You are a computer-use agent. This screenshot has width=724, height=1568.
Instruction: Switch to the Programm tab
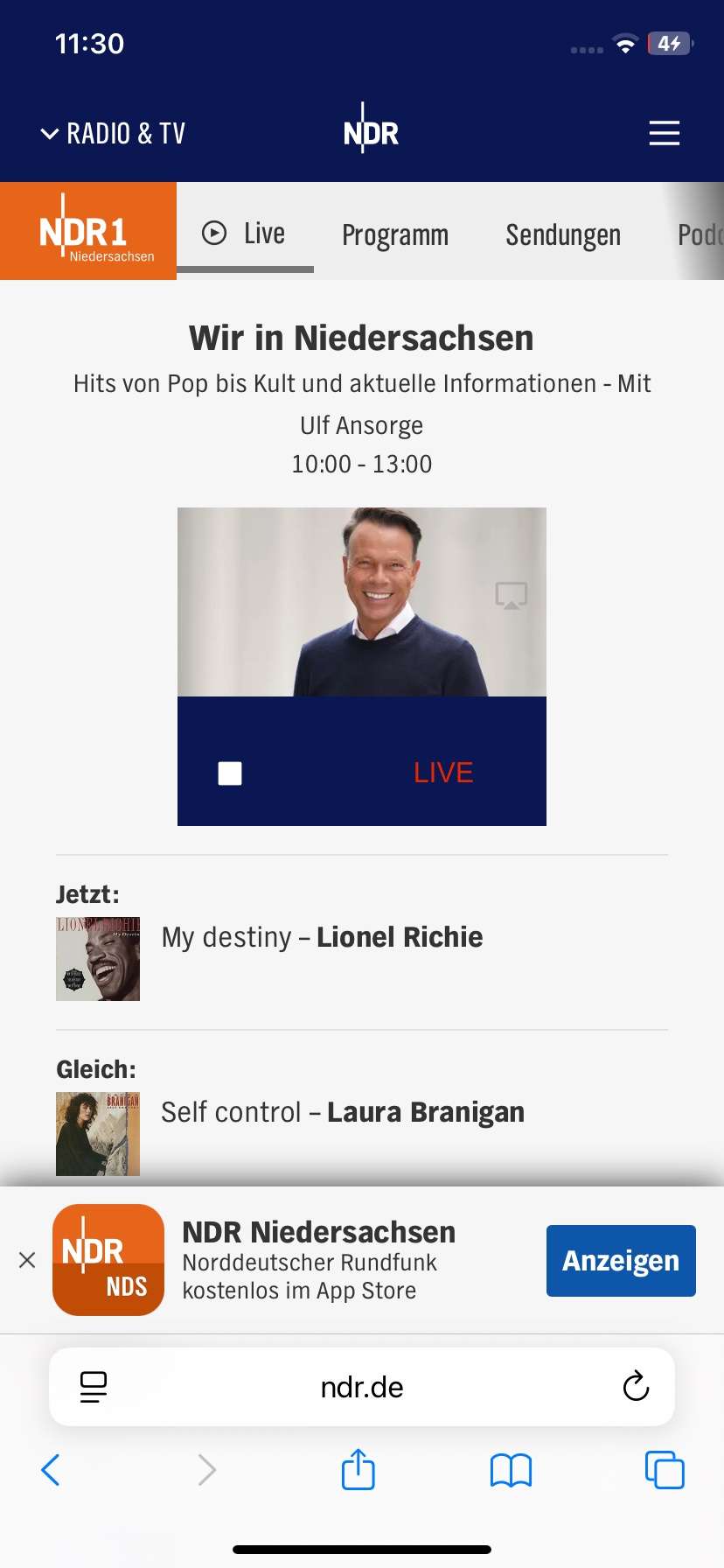394,234
